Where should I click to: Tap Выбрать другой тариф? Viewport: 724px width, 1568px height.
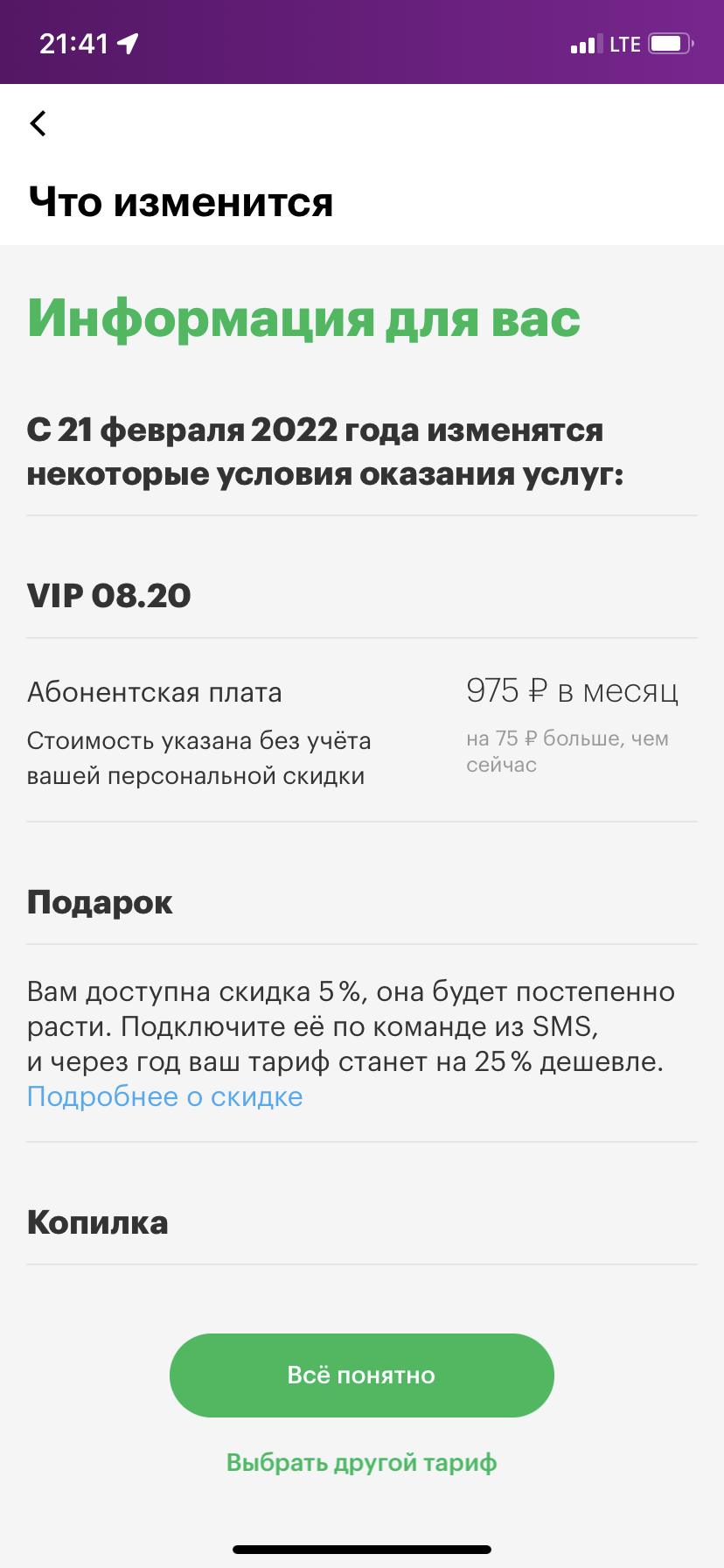[x=362, y=1463]
